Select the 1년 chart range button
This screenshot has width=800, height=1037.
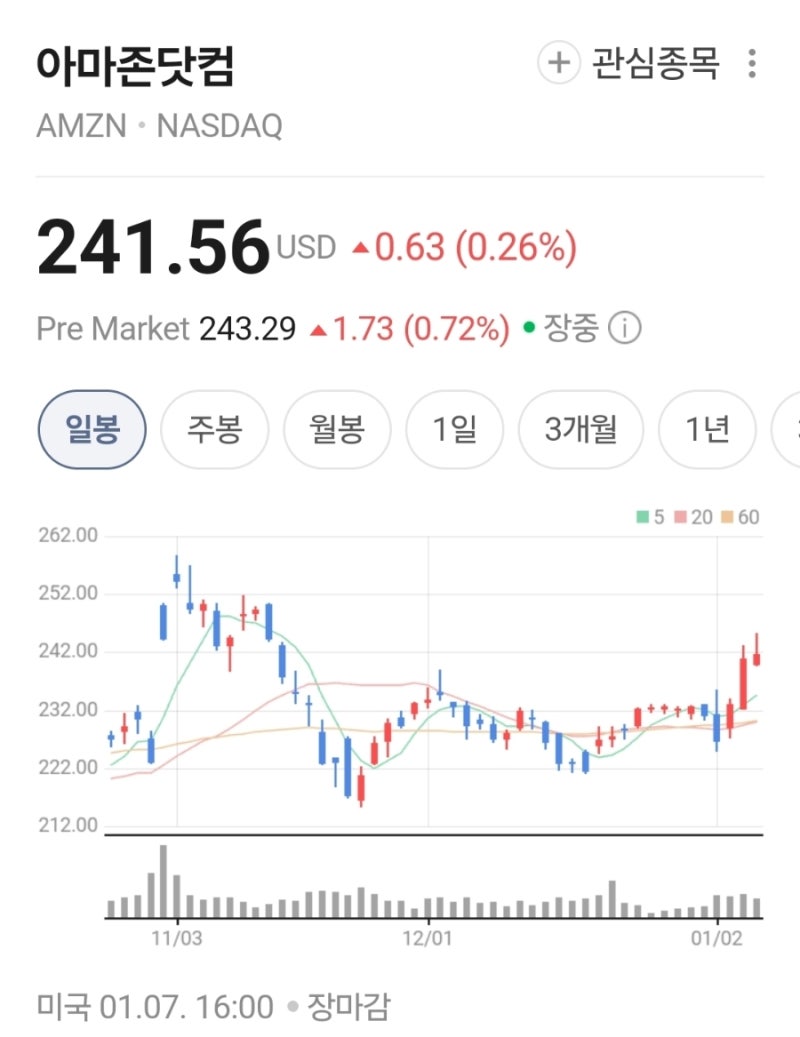[x=706, y=428]
